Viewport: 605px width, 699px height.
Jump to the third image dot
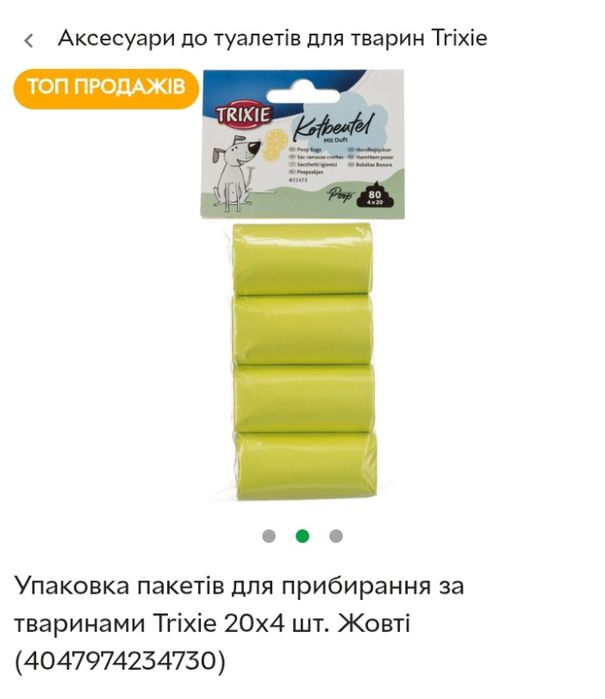tap(336, 536)
